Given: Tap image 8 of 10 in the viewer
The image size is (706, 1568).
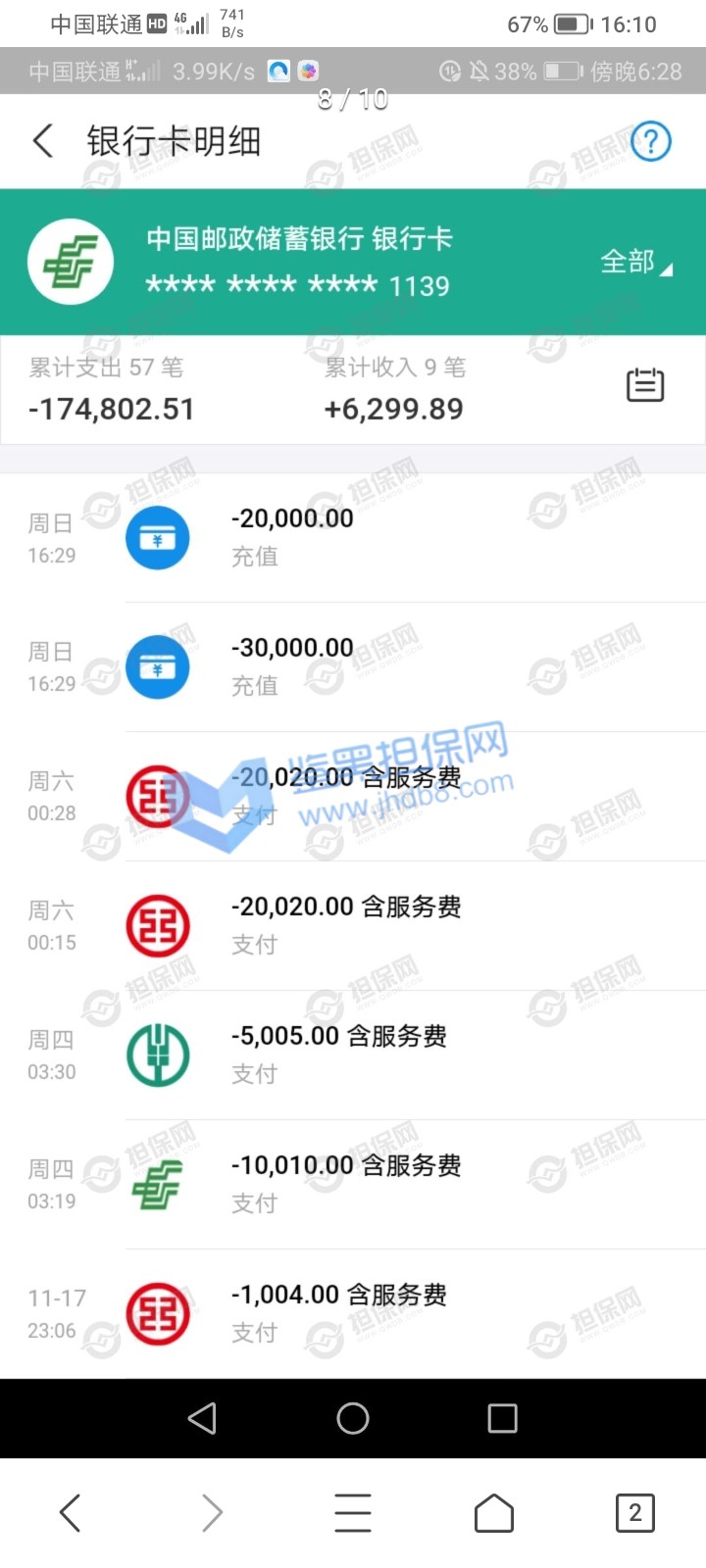Looking at the screenshot, I should 353,735.
